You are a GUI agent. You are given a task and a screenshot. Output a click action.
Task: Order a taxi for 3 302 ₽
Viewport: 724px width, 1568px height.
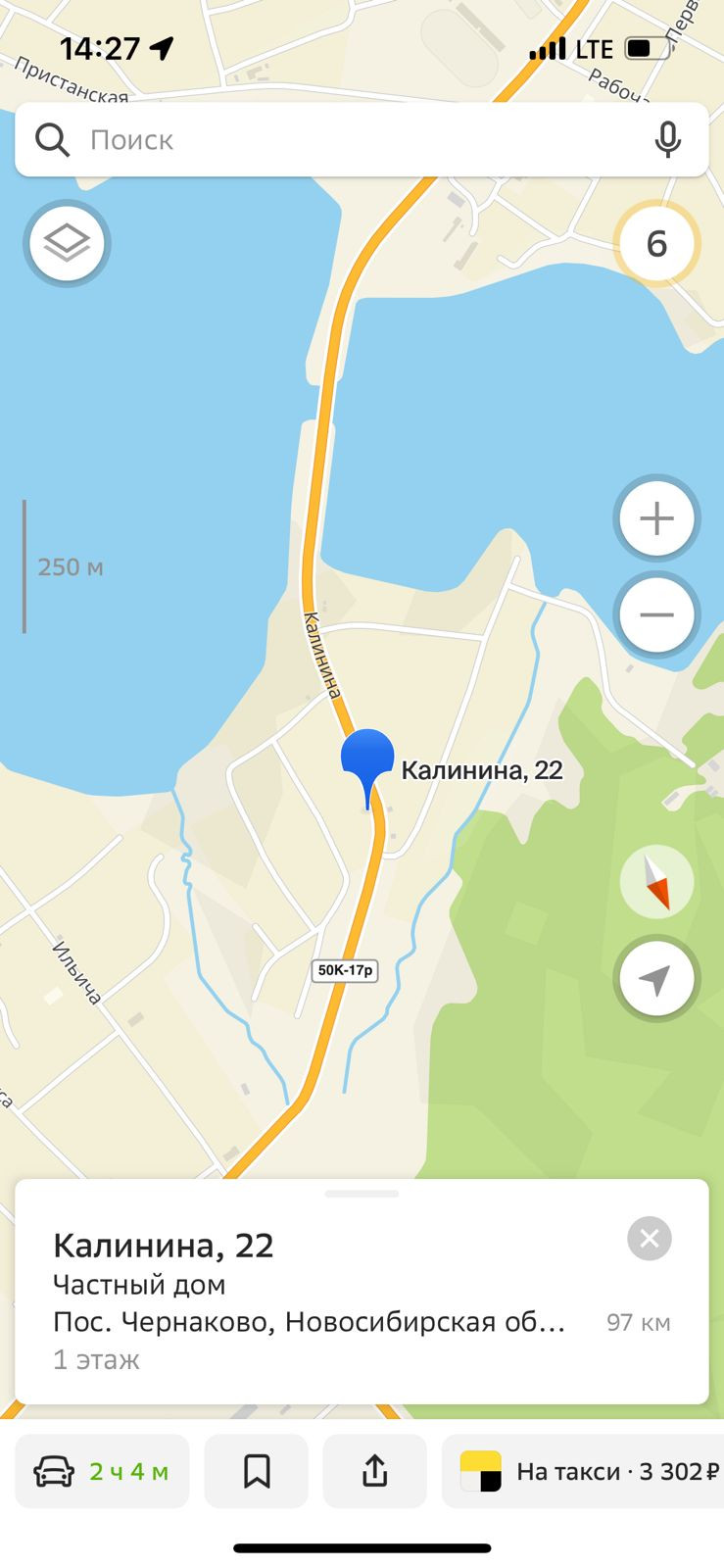(x=588, y=1471)
